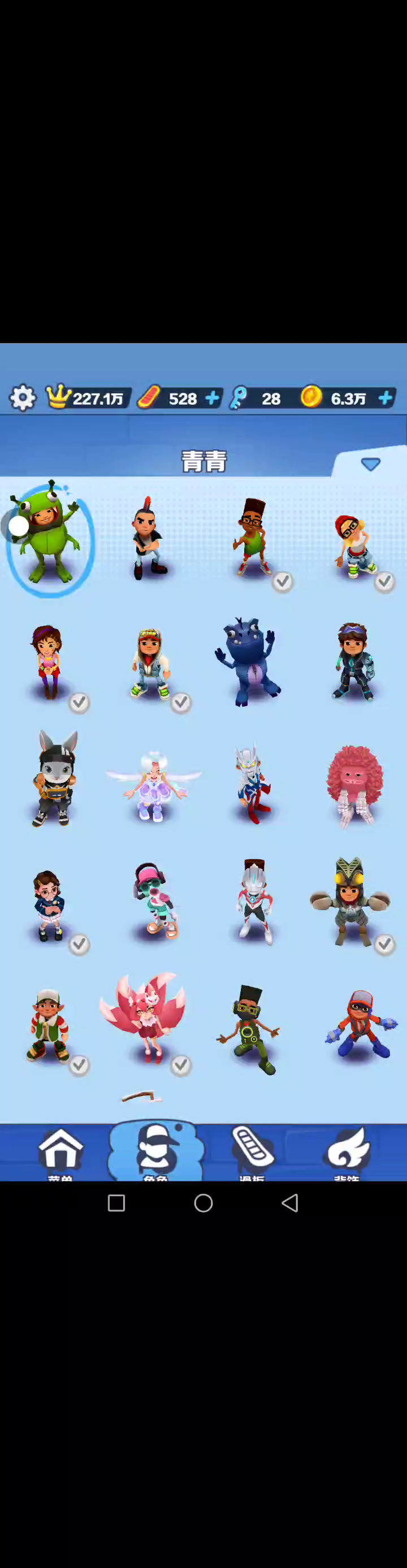407x1568 pixels.
Task: Add more coins with the plus
Action: [385, 398]
